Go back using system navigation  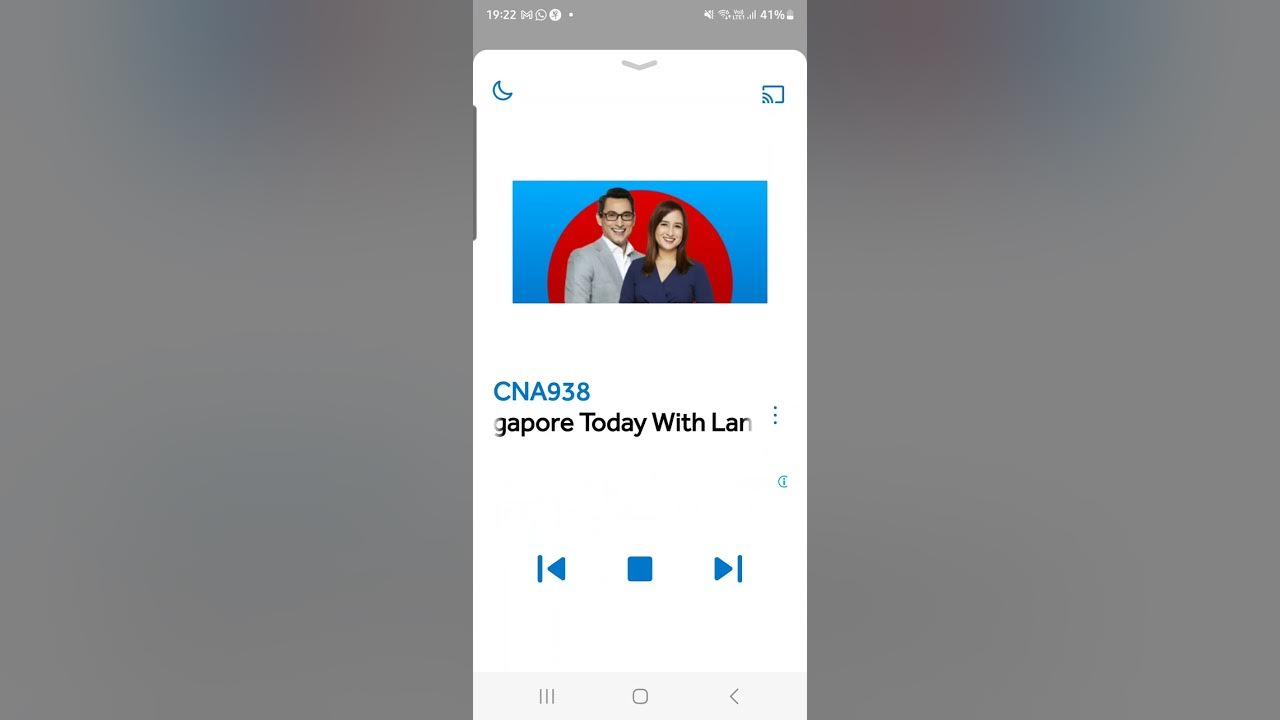(x=734, y=696)
